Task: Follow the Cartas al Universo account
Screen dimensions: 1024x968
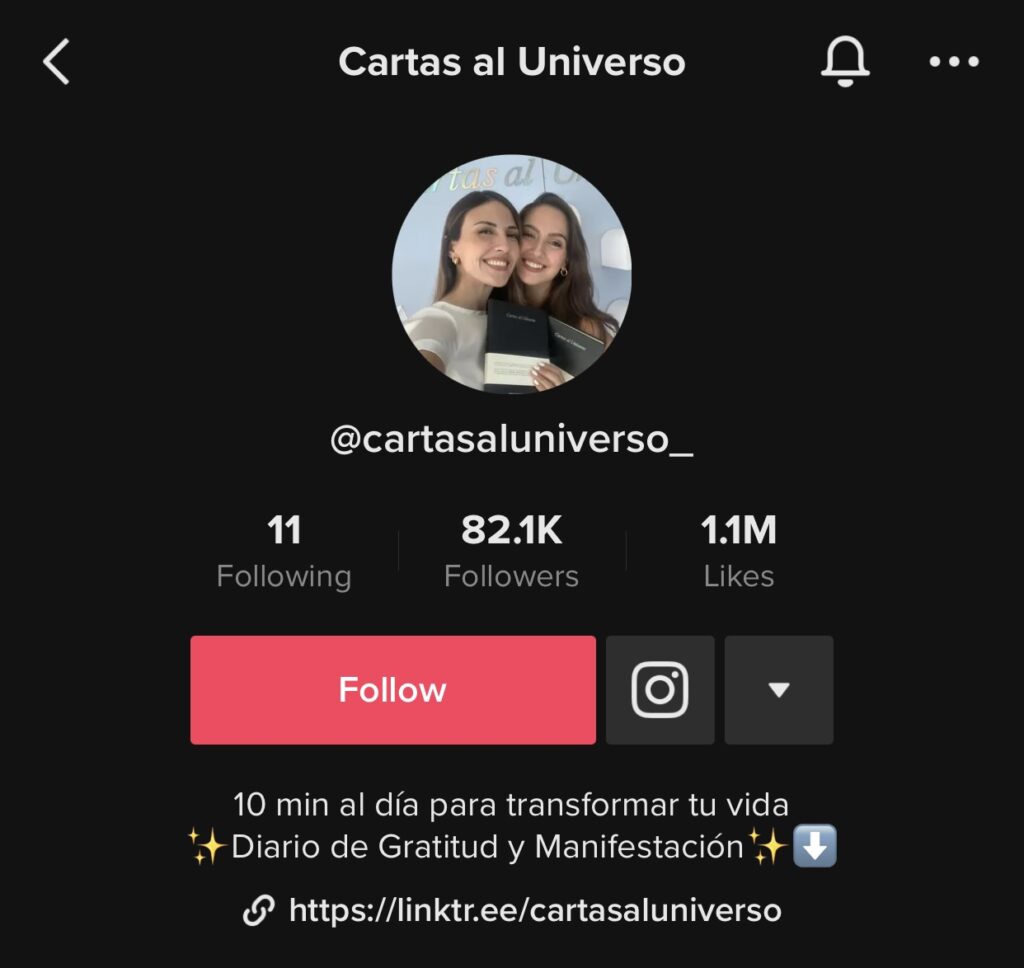Action: point(393,690)
